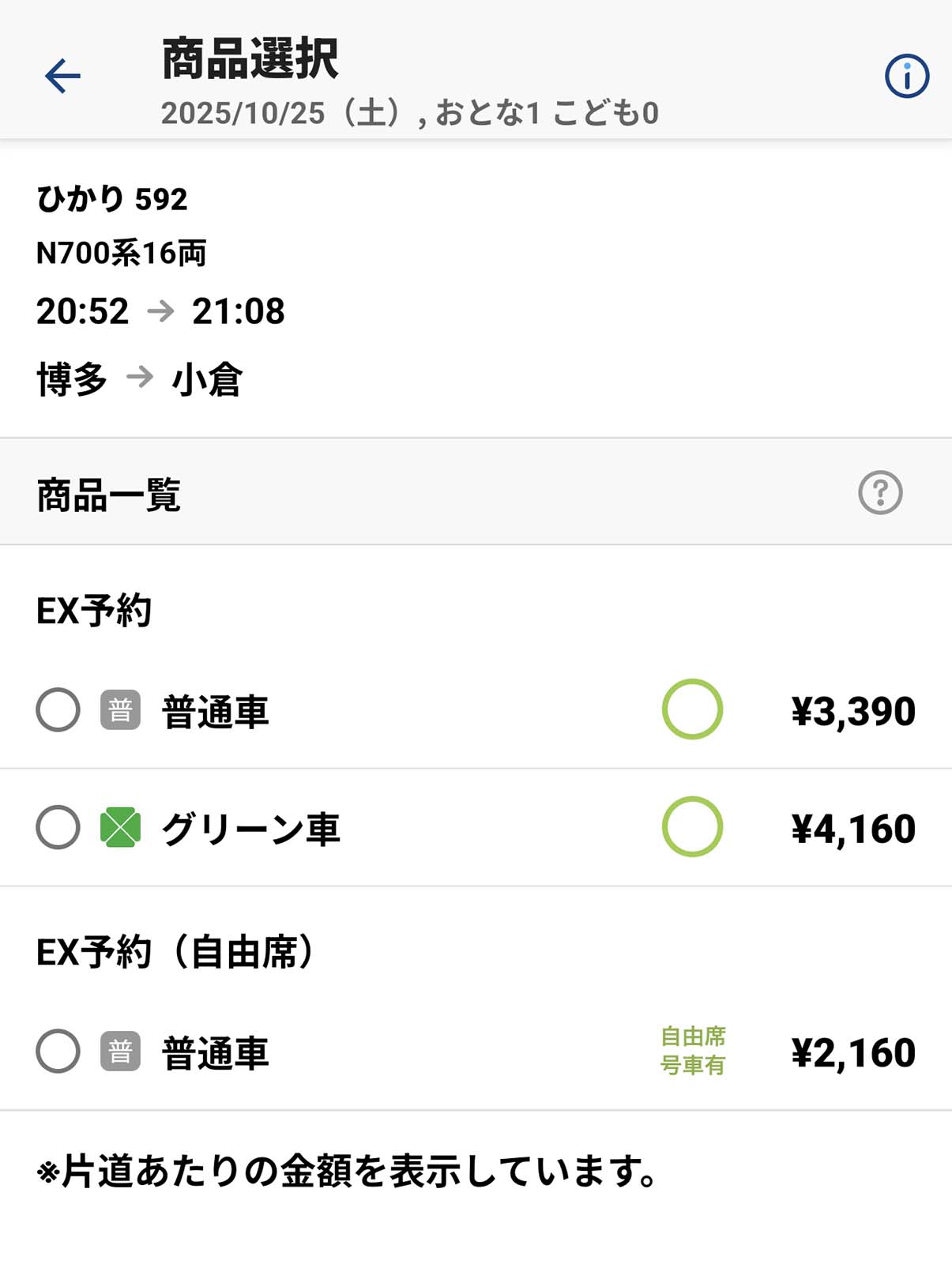Click the gray 普 badge next to 普通車

coord(119,710)
